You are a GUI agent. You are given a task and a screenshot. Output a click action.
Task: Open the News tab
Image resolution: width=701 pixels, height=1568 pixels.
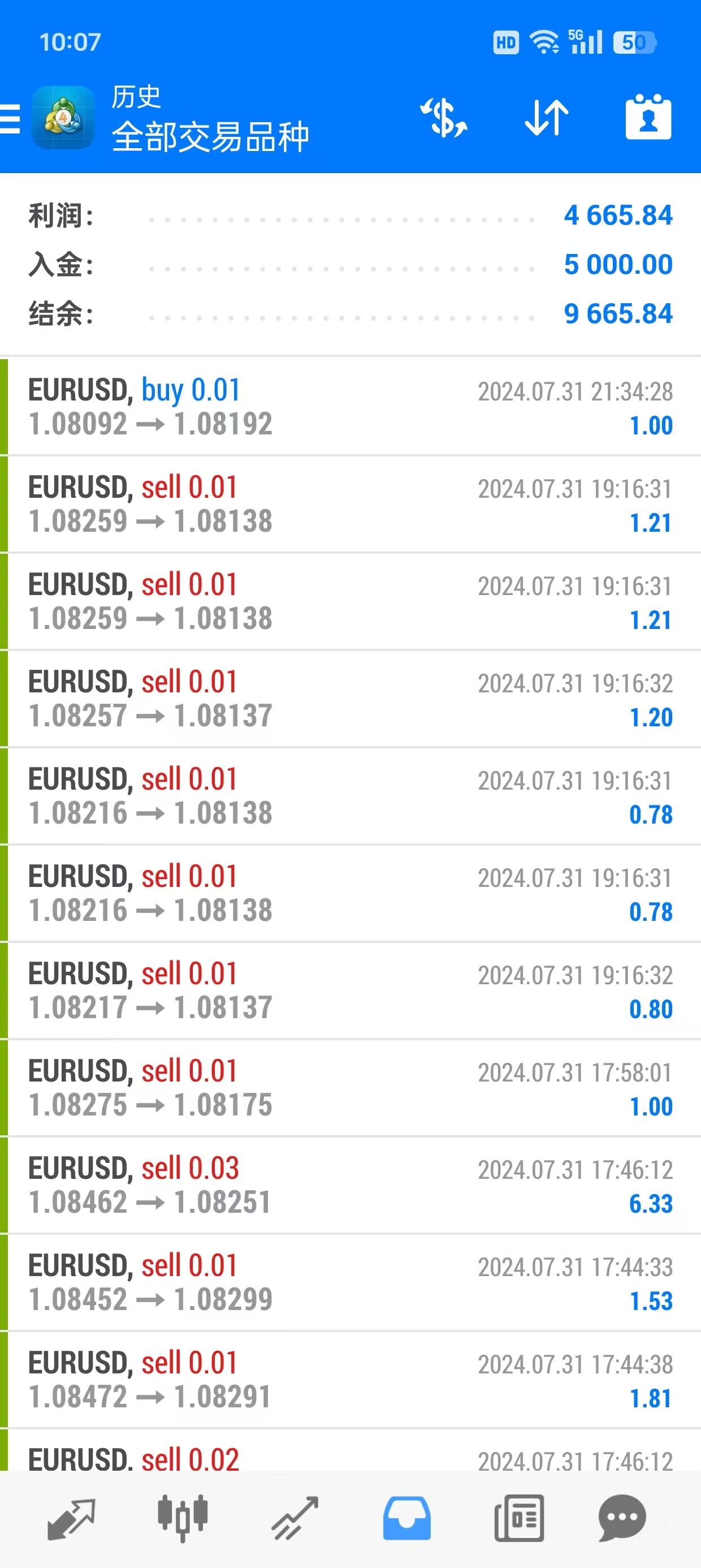519,1518
